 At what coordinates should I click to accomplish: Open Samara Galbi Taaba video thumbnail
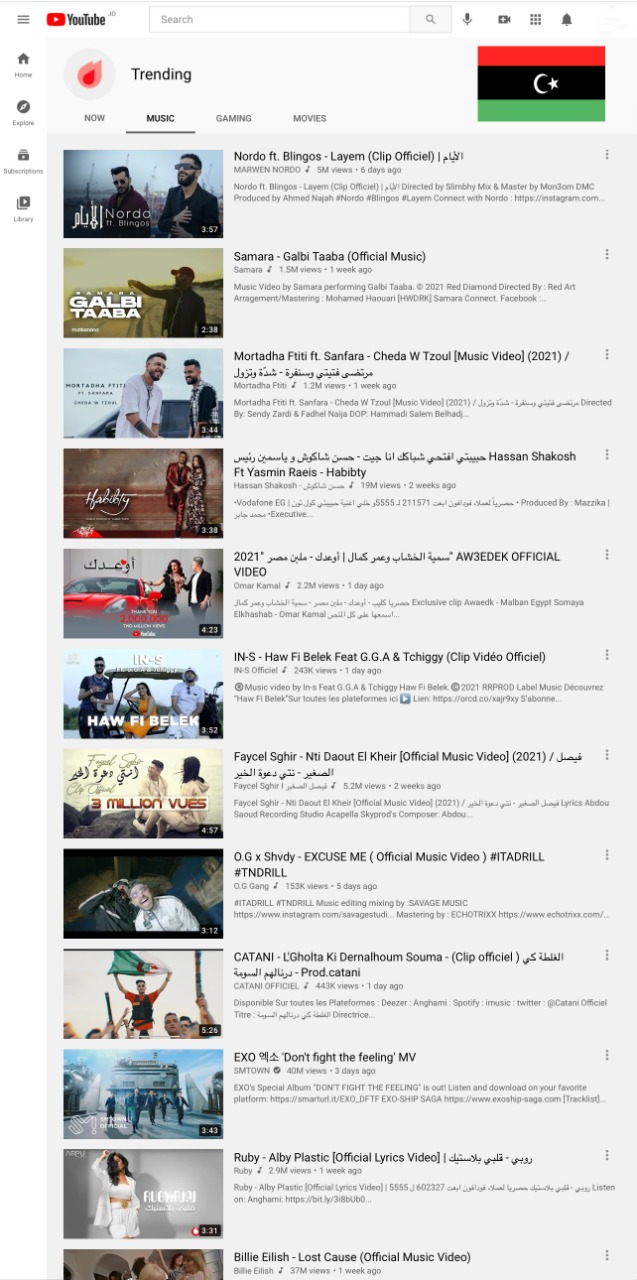coord(143,293)
